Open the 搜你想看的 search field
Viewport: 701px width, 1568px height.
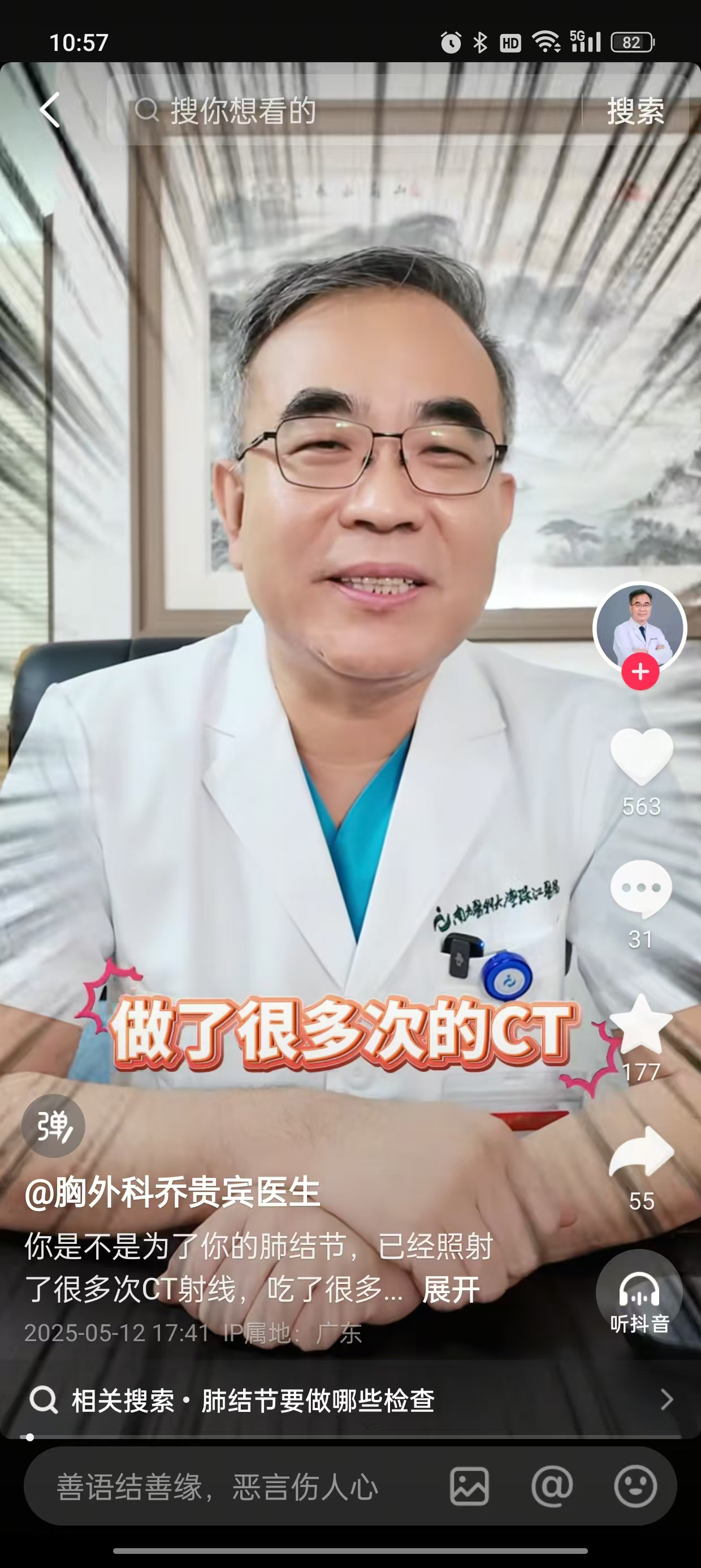coord(341,111)
